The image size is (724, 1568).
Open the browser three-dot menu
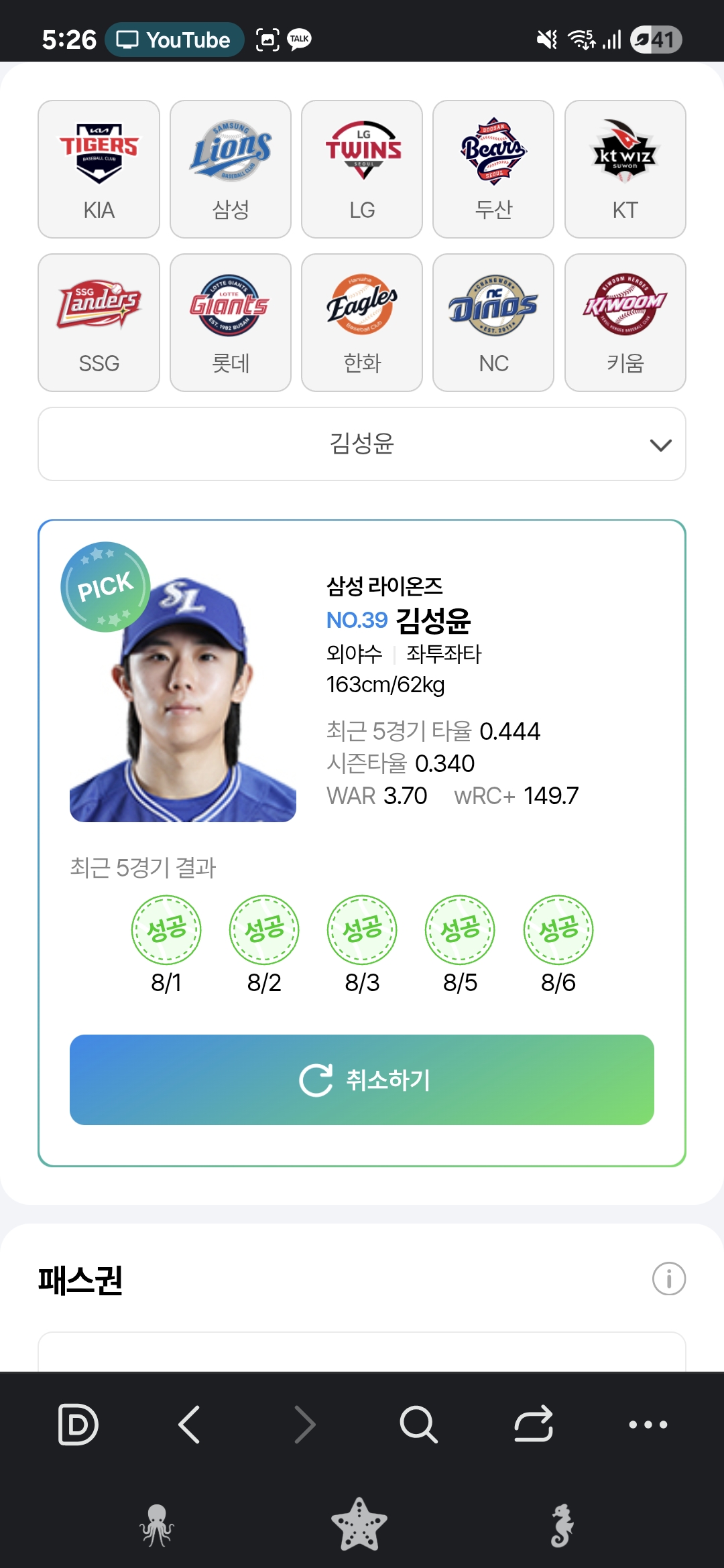coord(648,1425)
